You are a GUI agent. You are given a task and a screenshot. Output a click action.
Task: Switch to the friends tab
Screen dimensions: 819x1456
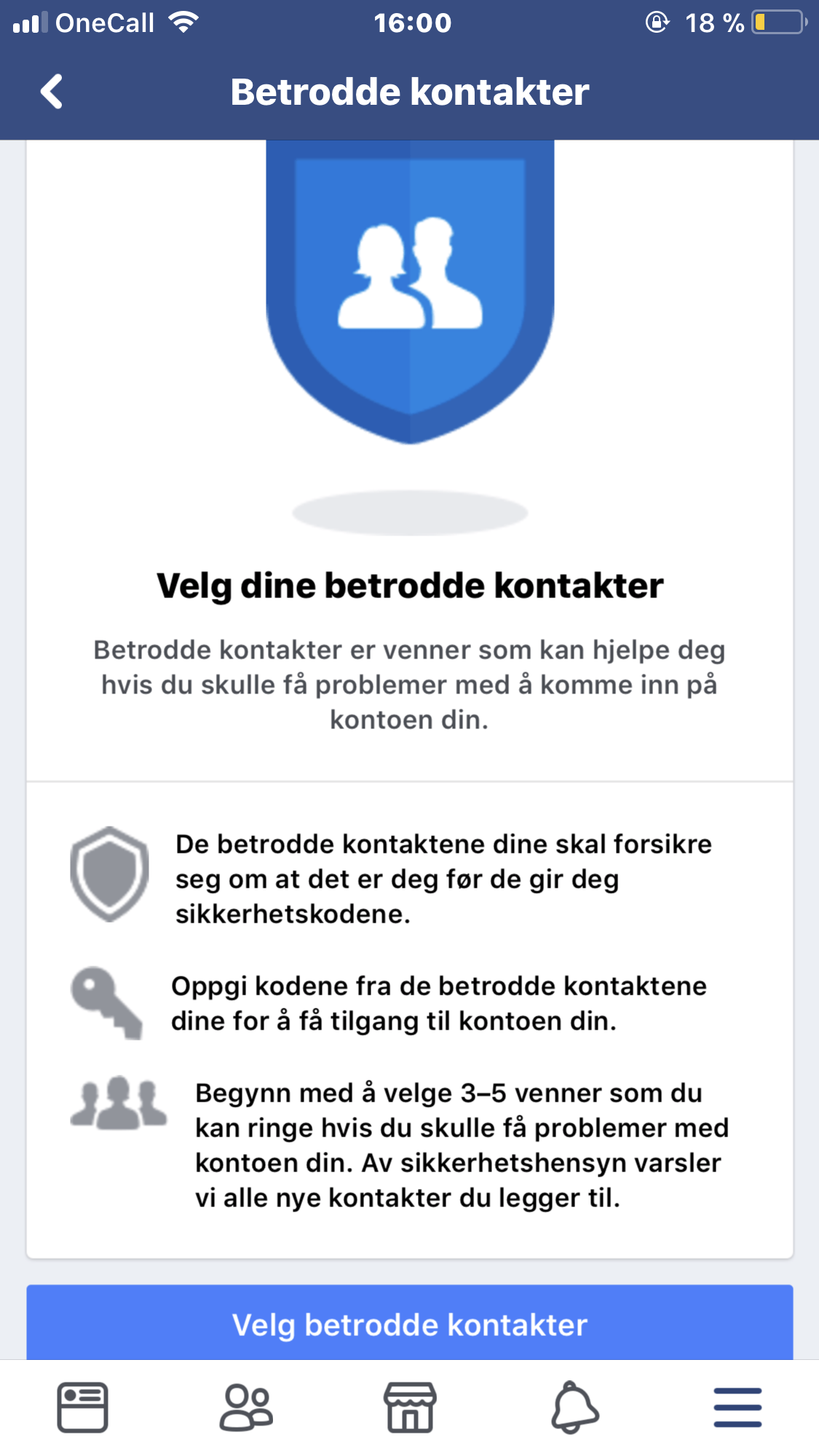[x=246, y=1407]
